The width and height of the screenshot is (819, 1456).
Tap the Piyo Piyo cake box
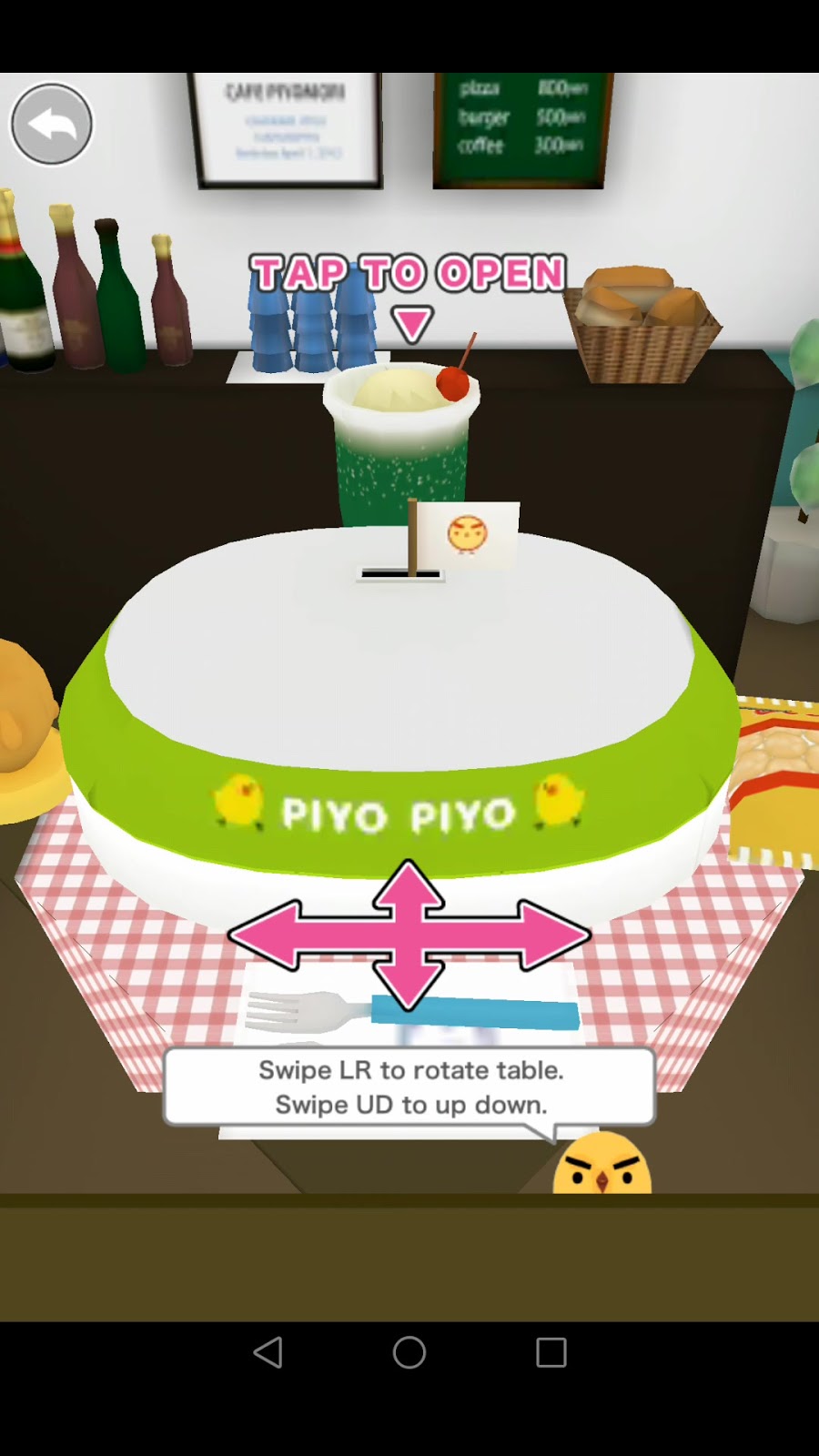[400, 692]
